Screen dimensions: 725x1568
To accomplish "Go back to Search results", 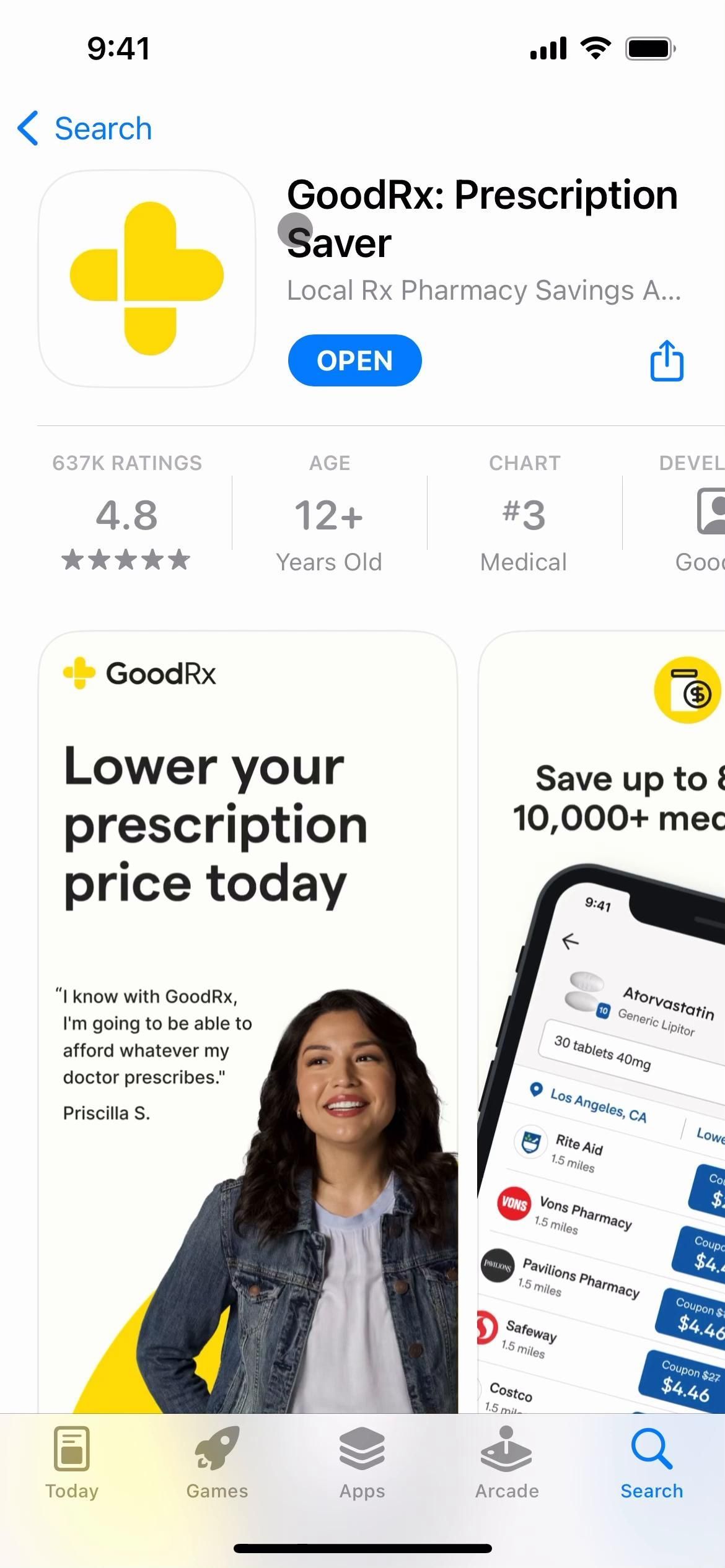I will click(x=86, y=129).
